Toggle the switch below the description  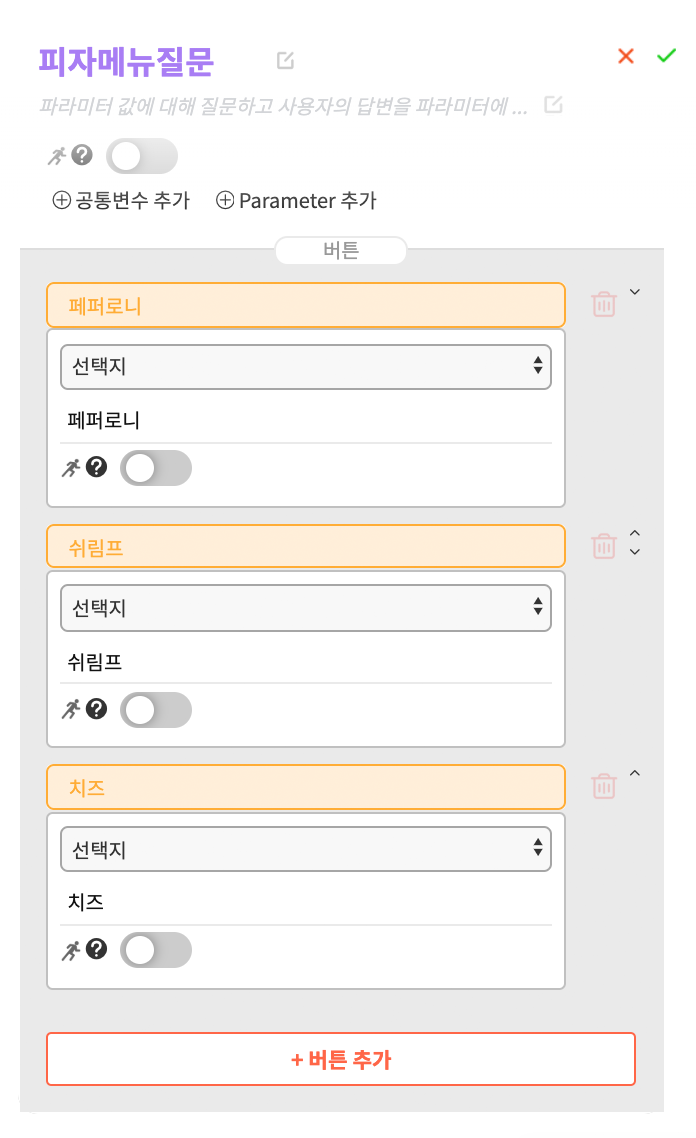coord(142,156)
